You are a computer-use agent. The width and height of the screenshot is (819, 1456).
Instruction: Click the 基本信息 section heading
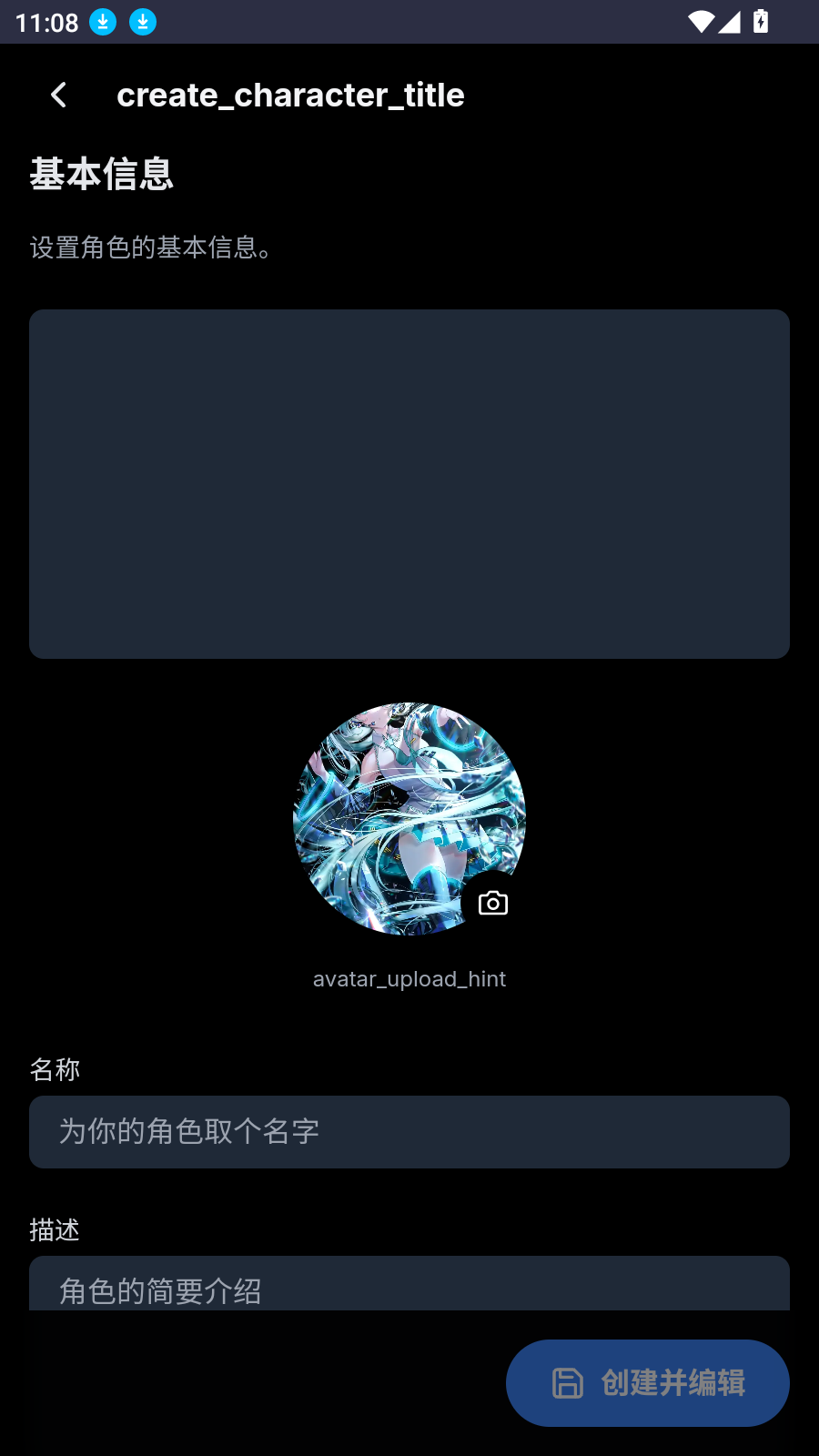(102, 174)
